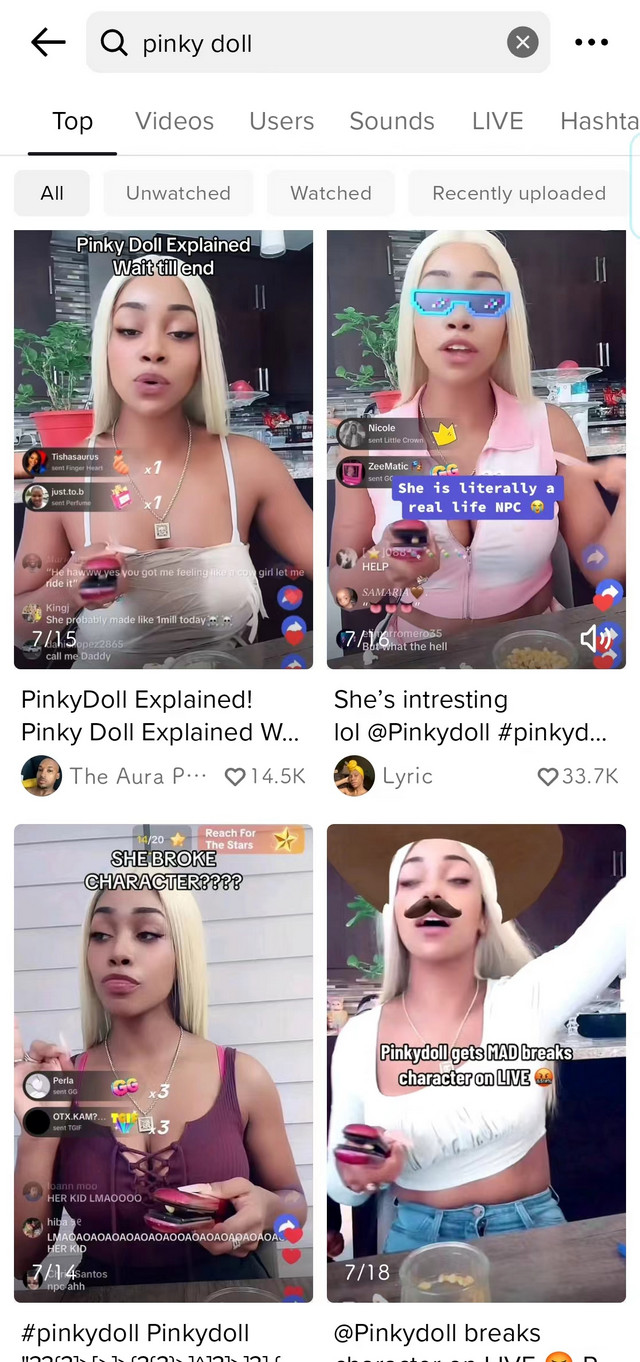Select the Unwatched filter chip
Viewport: 640px width, 1362px height.
click(x=178, y=193)
